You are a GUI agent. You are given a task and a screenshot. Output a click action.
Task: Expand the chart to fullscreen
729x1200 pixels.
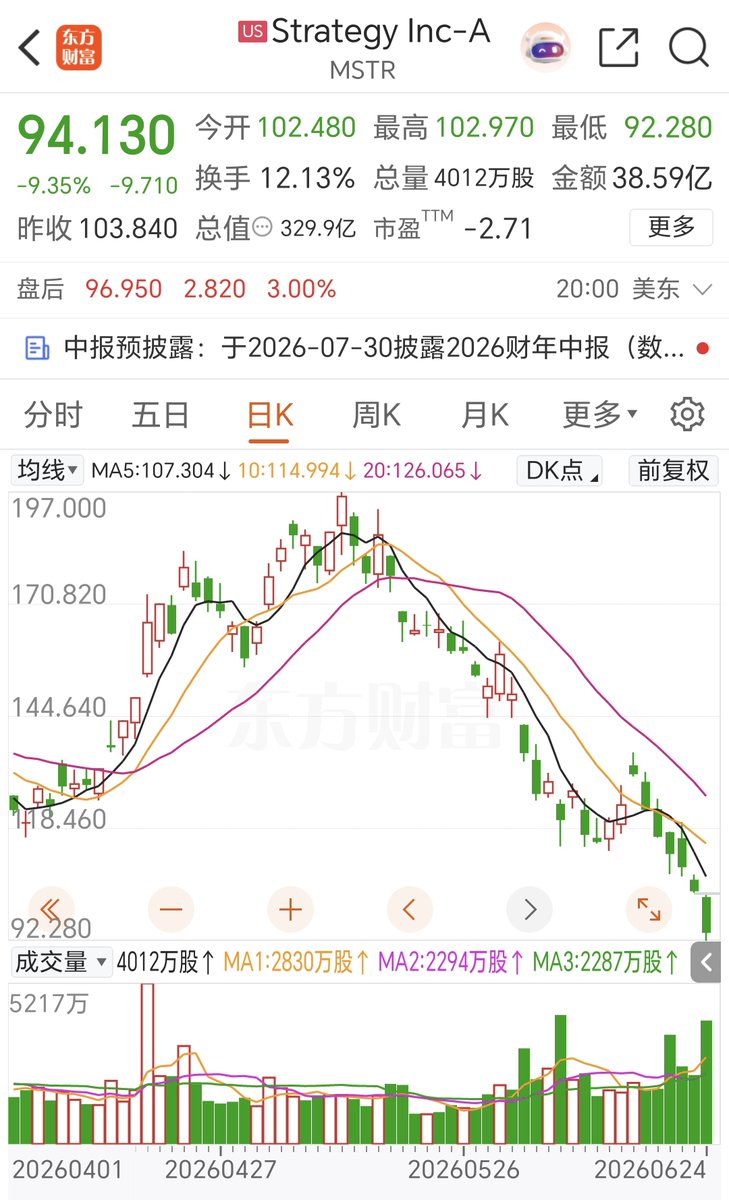(x=649, y=910)
